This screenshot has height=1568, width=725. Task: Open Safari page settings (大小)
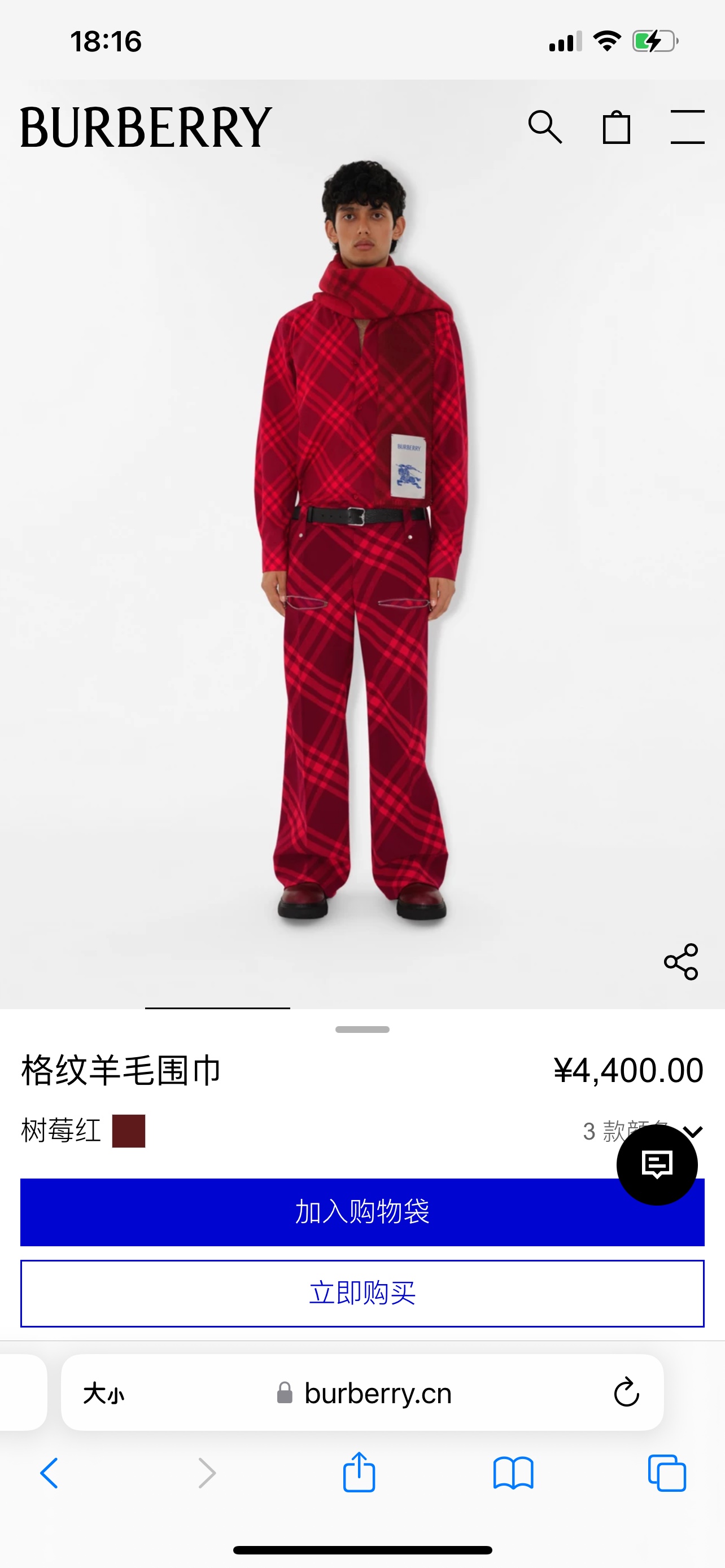point(103,1393)
